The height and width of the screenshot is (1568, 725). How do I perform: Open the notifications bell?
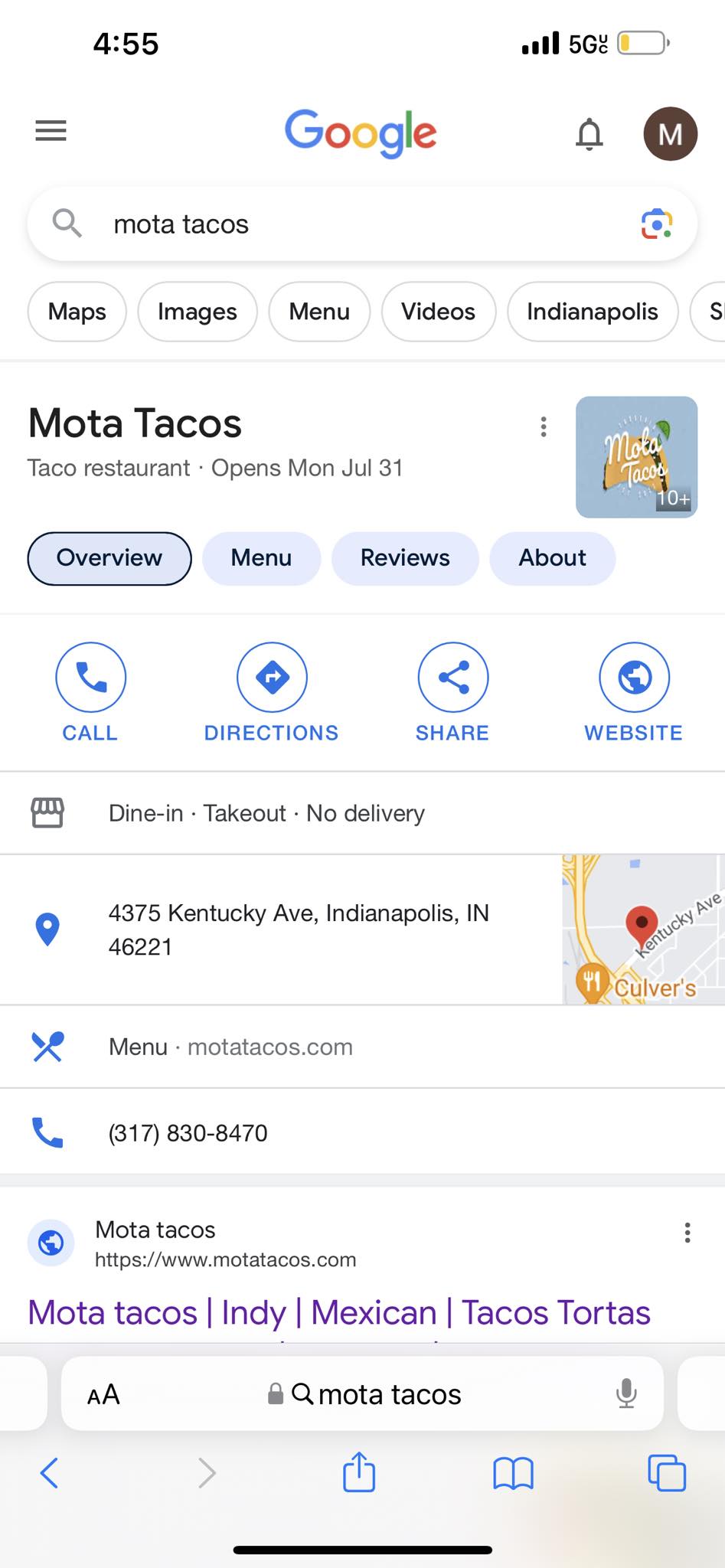coord(589,134)
